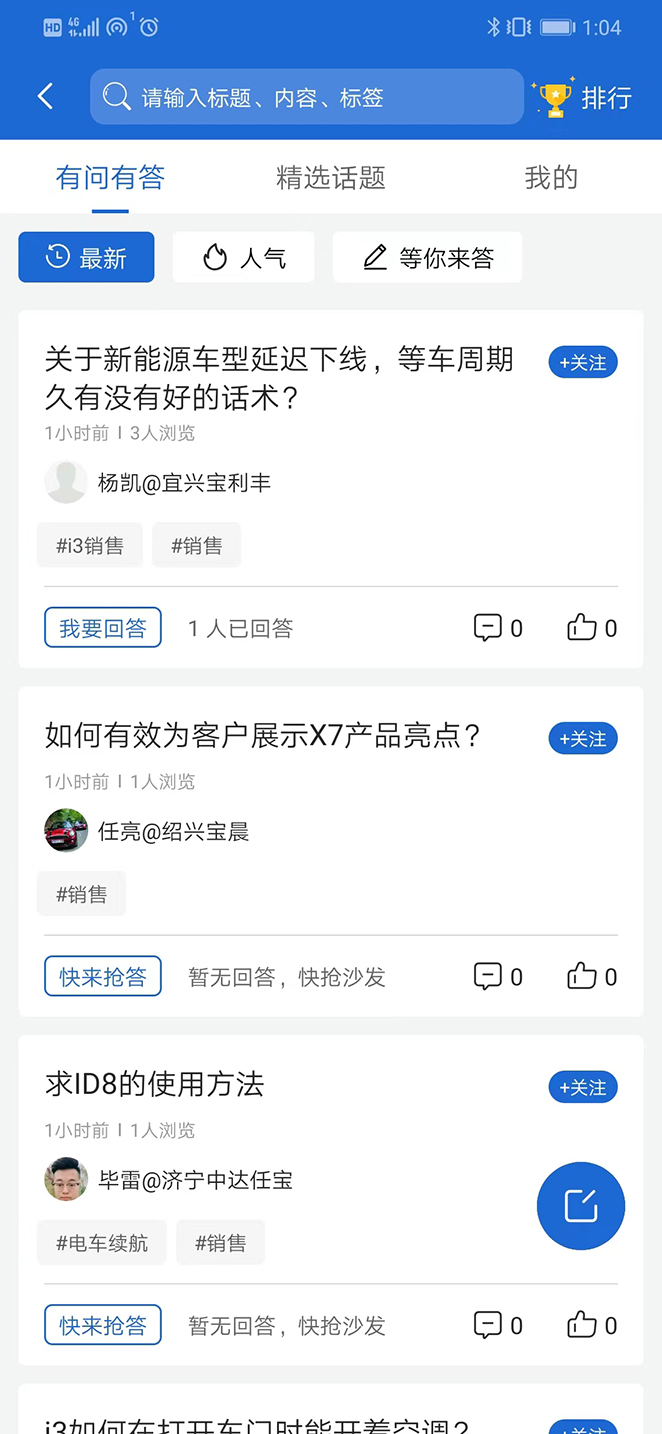
Task: Select the 最新 filter chip
Action: pyautogui.click(x=86, y=258)
